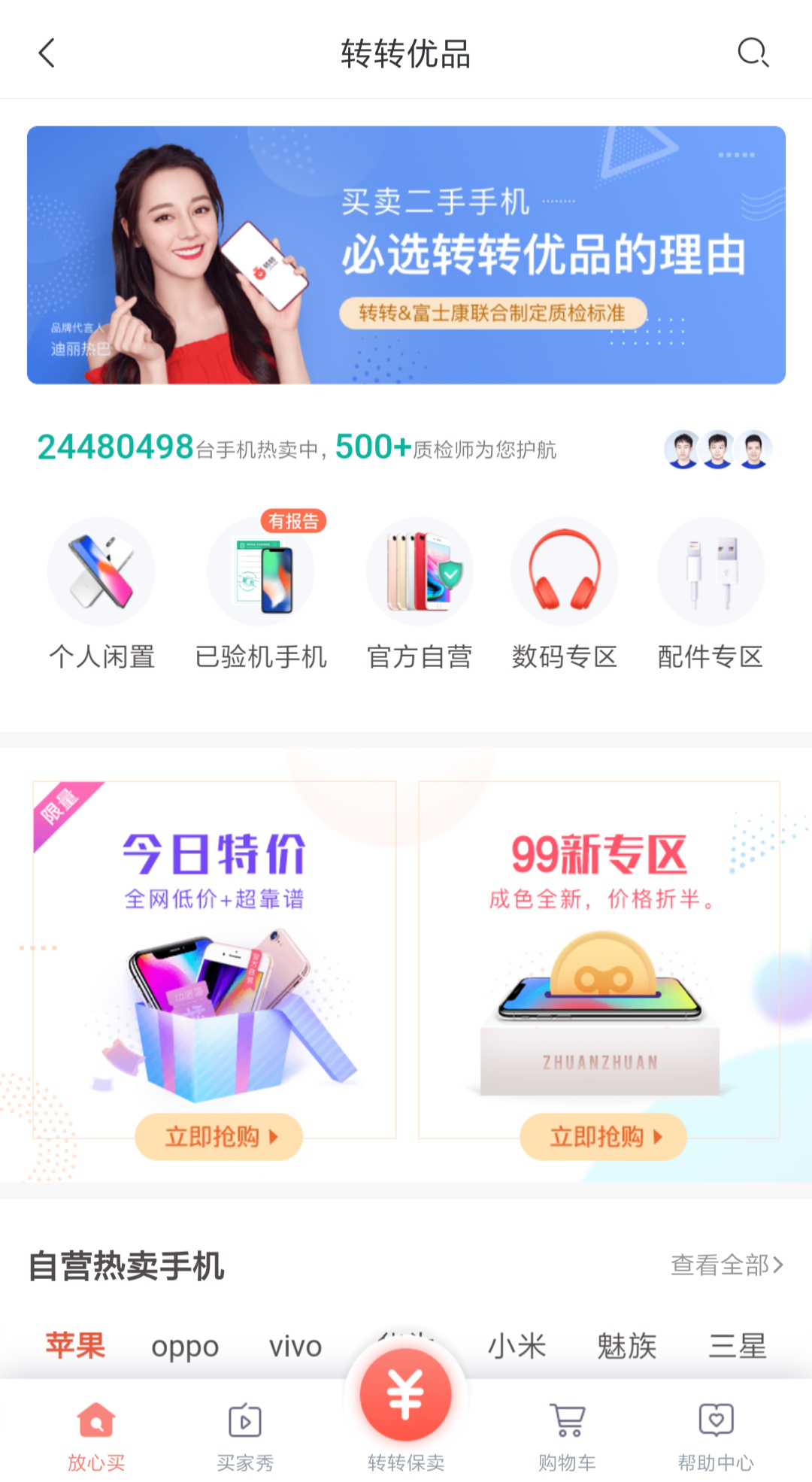Image resolution: width=812 pixels, height=1482 pixels.
Task: Open the 个人闲置 category
Action: [x=101, y=594]
